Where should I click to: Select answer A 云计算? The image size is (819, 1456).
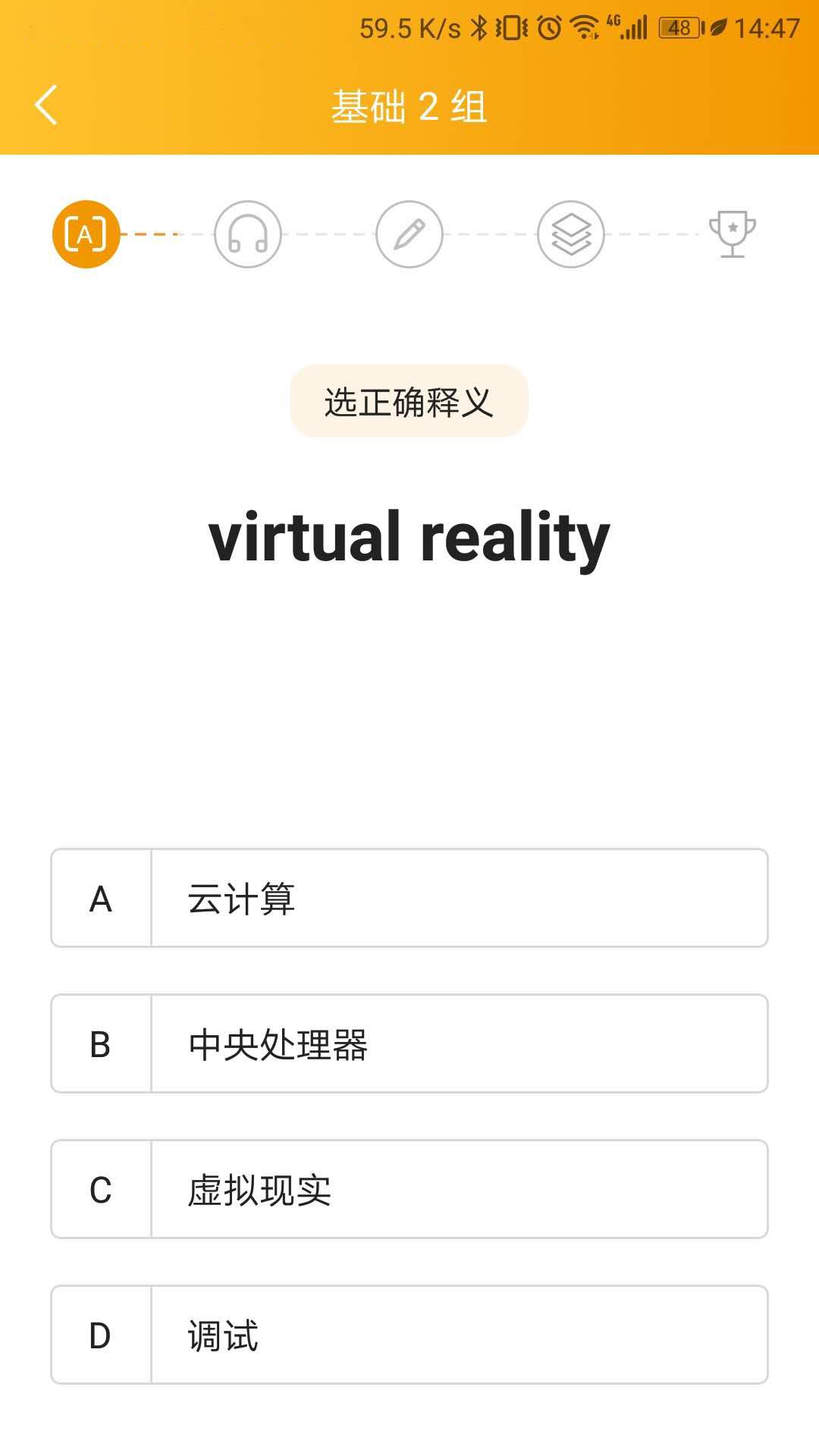pos(409,899)
